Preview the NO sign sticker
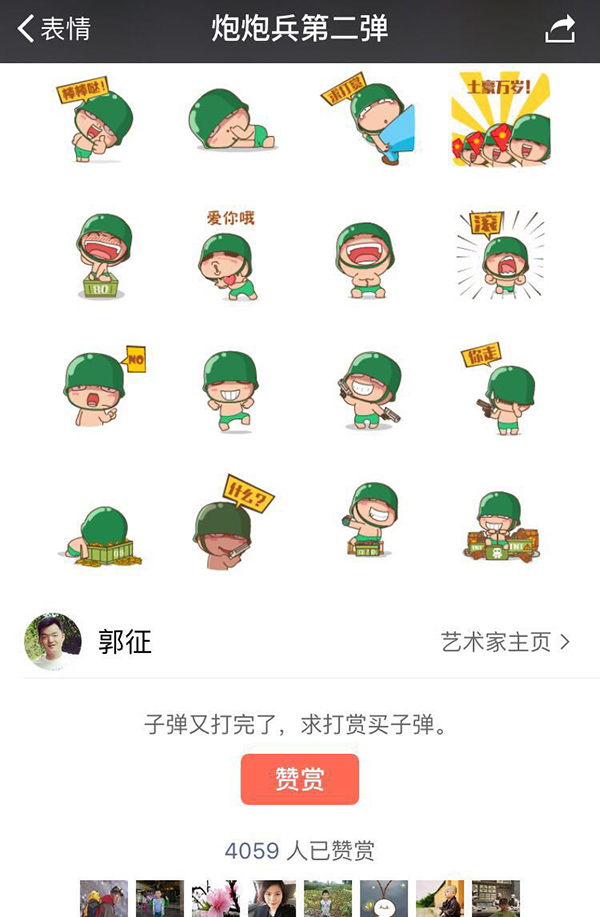The width and height of the screenshot is (600, 917). point(98,388)
